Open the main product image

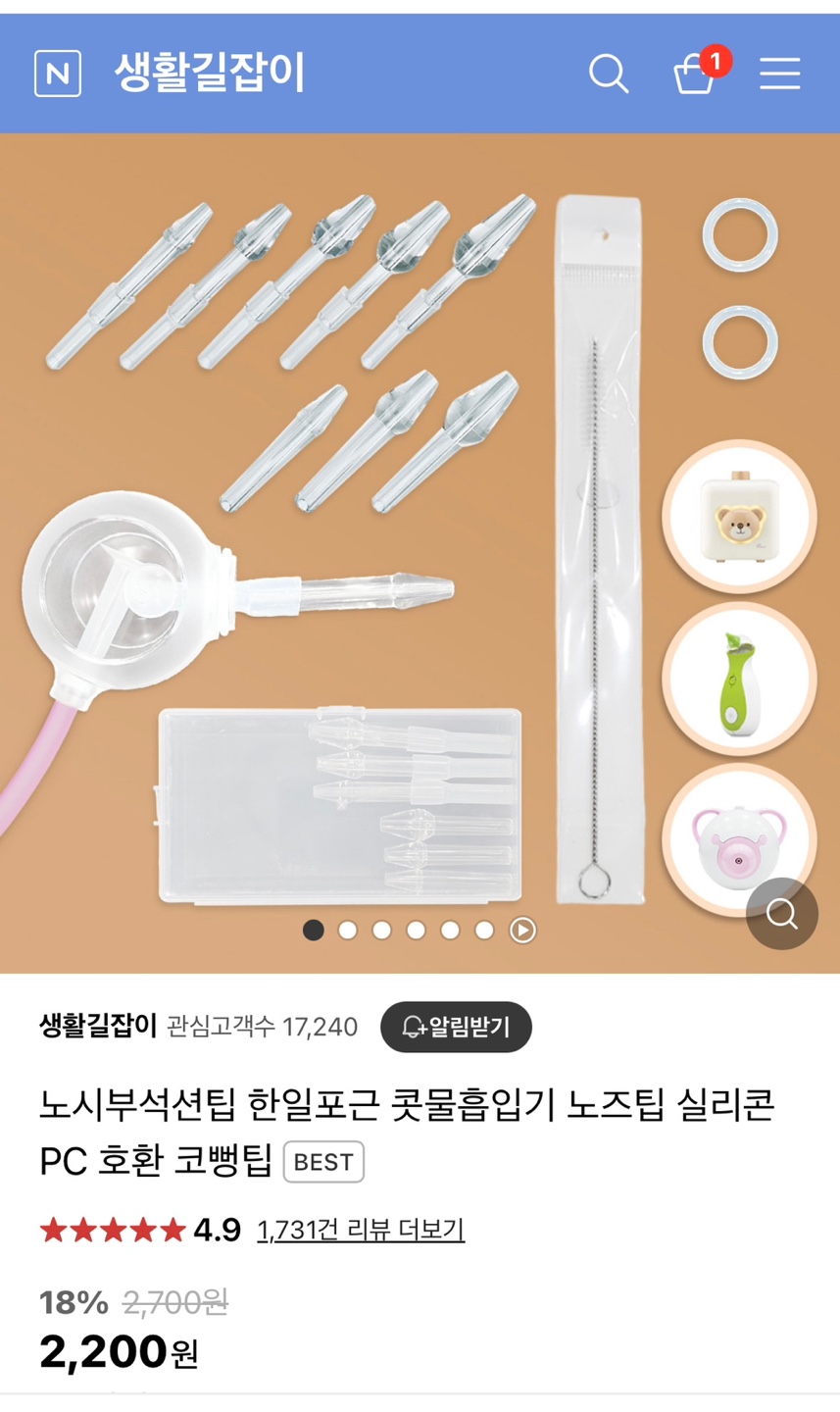click(x=420, y=553)
